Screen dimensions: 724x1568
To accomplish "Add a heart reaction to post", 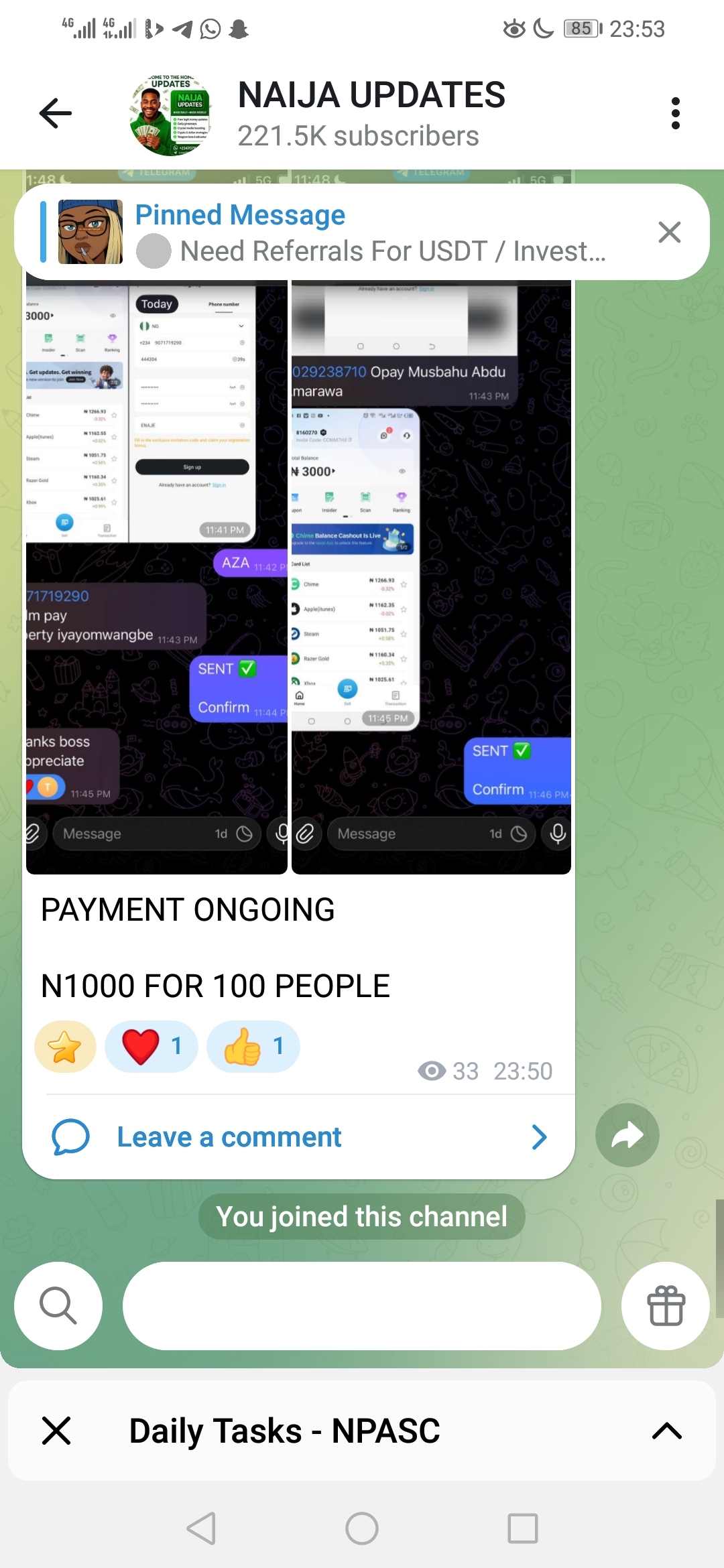I will [152, 1047].
